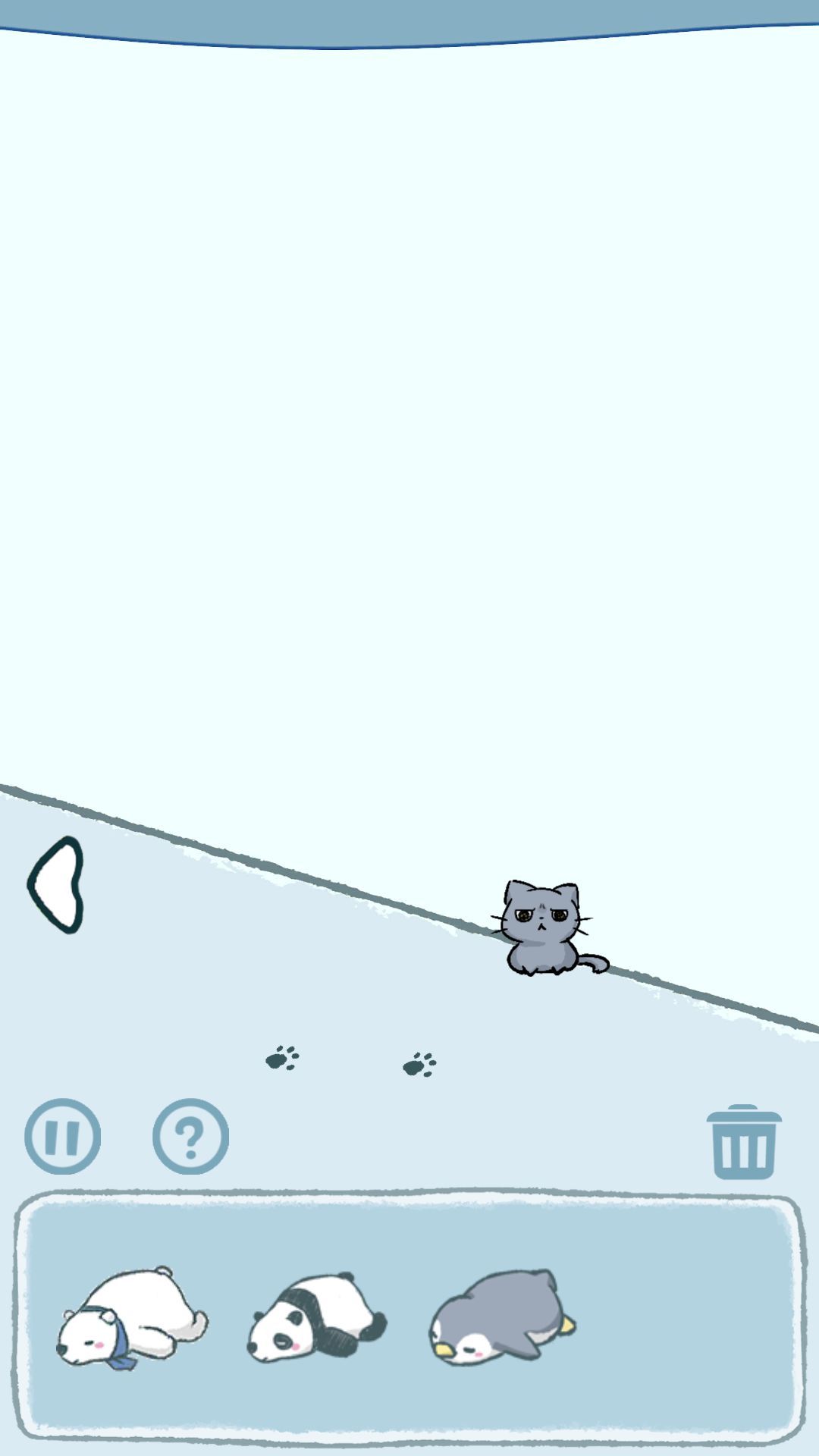Select the sleeping penguin
The width and height of the screenshot is (819, 1456).
500,1318
